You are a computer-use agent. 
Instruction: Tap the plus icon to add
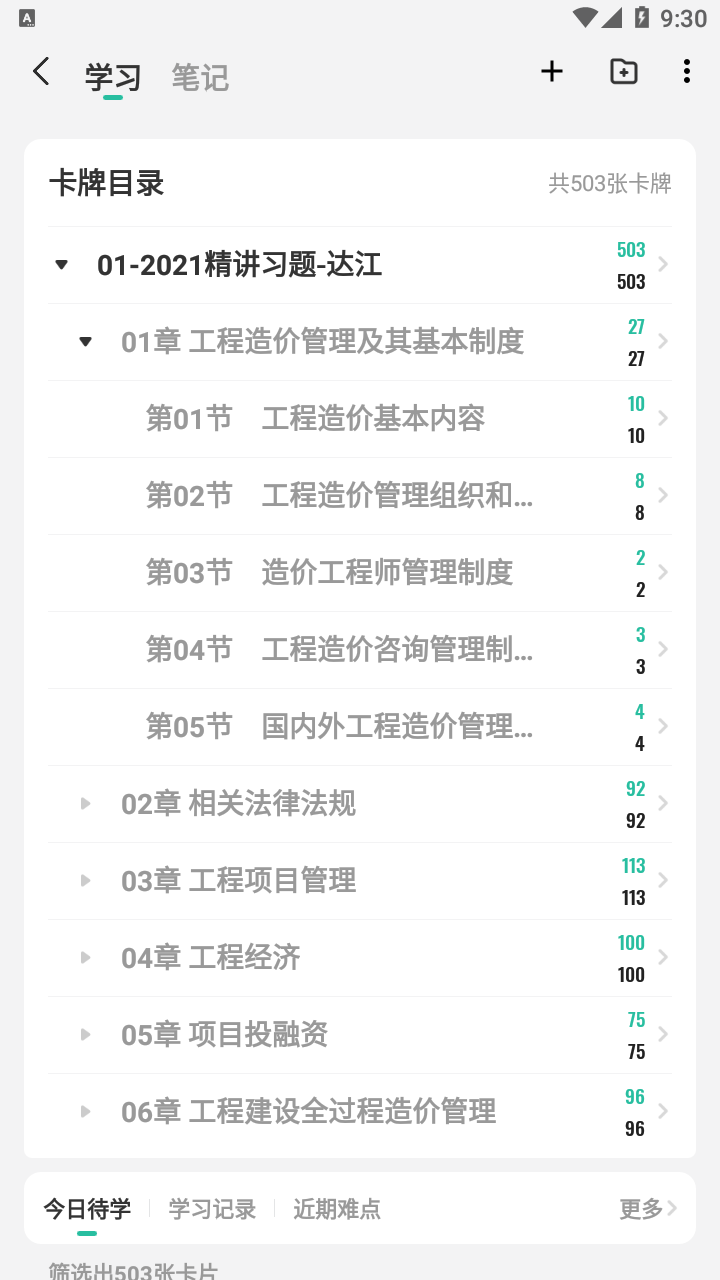552,71
